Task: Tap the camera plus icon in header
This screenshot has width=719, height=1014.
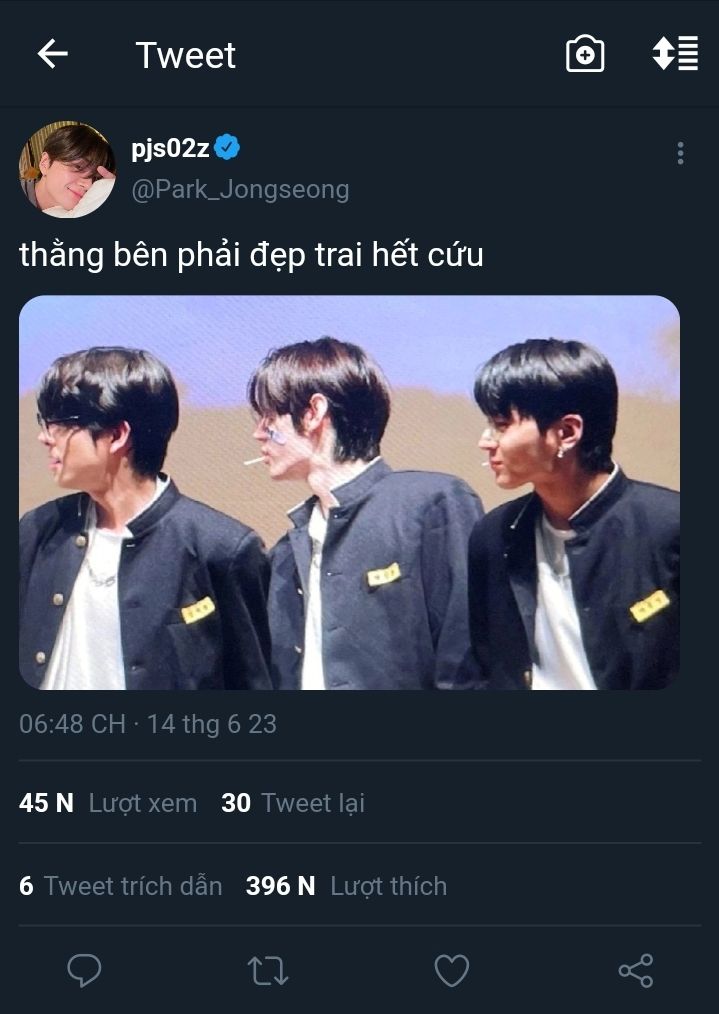Action: pos(585,54)
